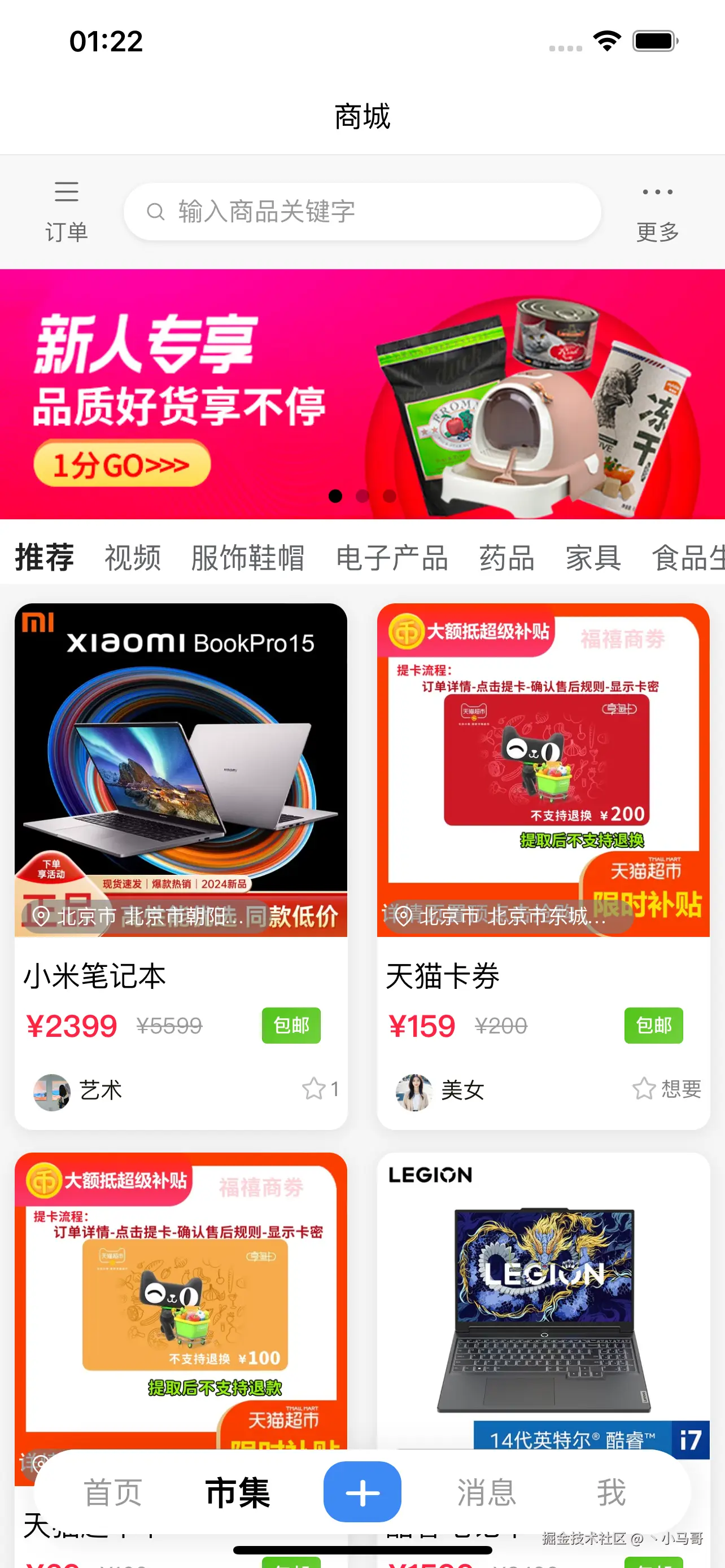
Task: Tap the 输入商品关键字 search field
Action: click(361, 212)
